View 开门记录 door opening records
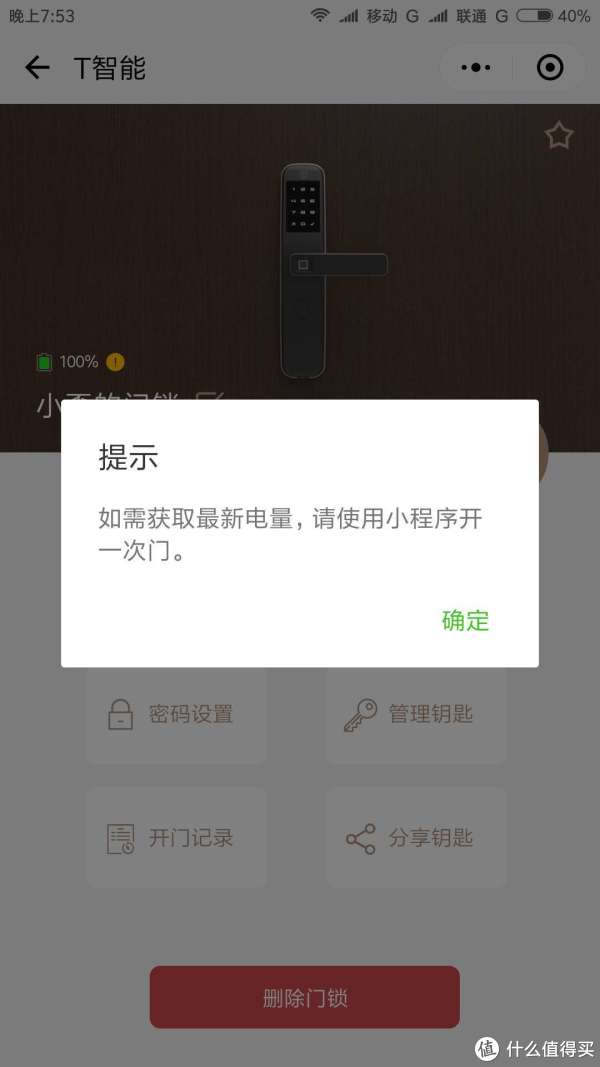This screenshot has width=600, height=1067. tap(176, 838)
